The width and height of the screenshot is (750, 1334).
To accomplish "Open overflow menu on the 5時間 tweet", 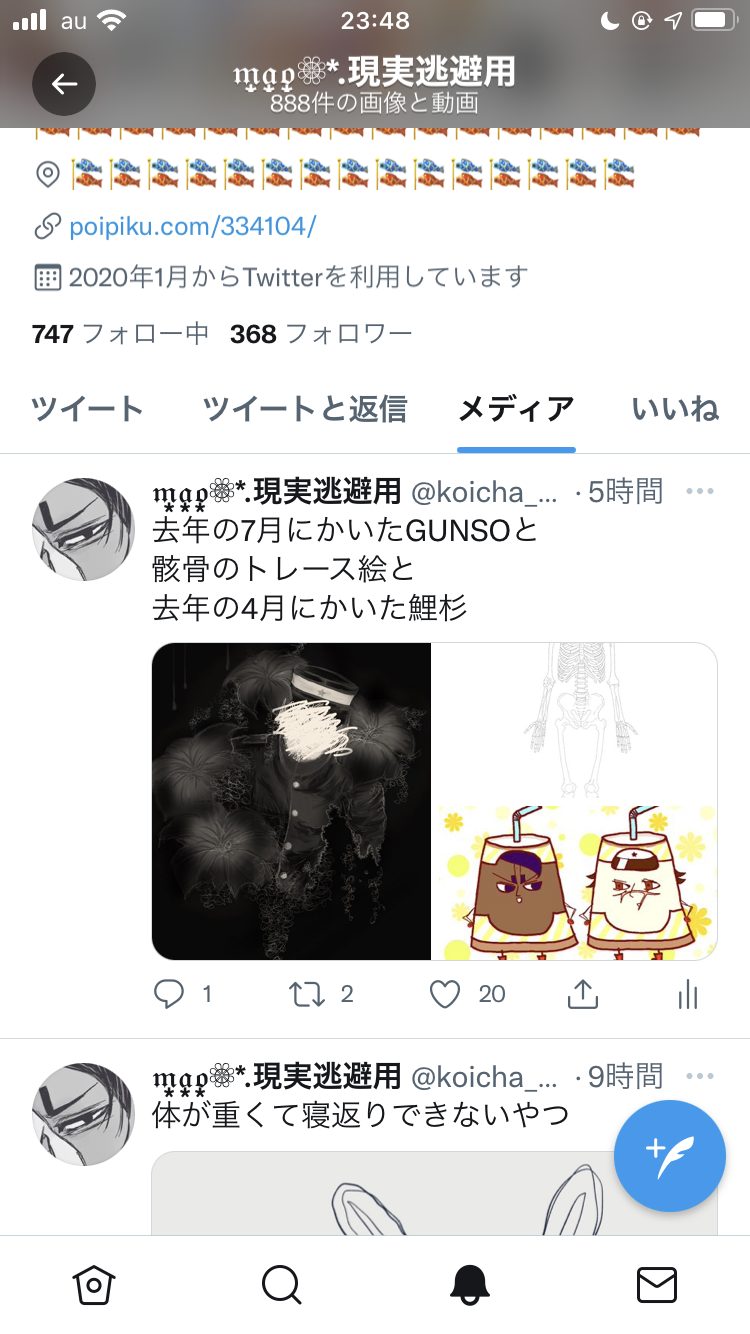I will click(x=700, y=491).
